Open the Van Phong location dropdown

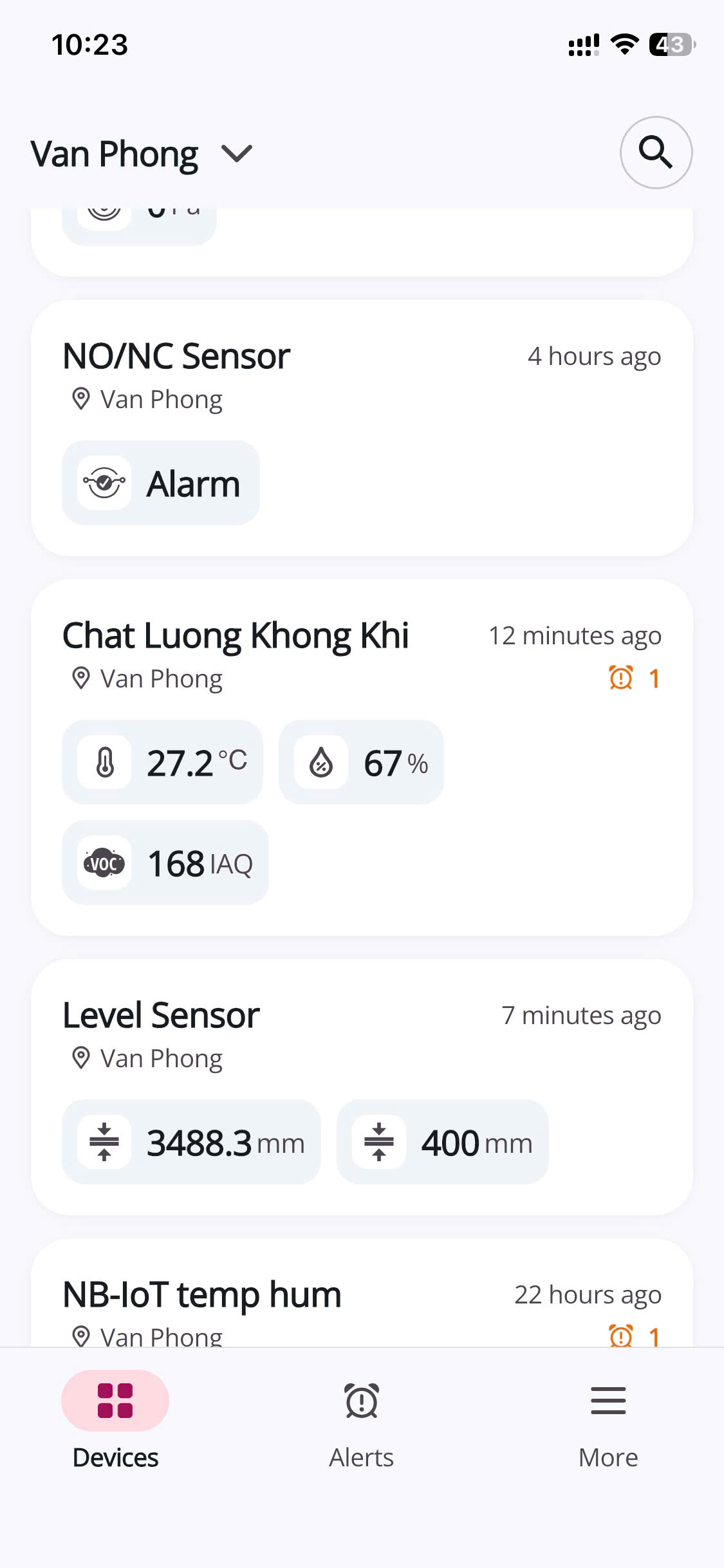click(x=142, y=153)
